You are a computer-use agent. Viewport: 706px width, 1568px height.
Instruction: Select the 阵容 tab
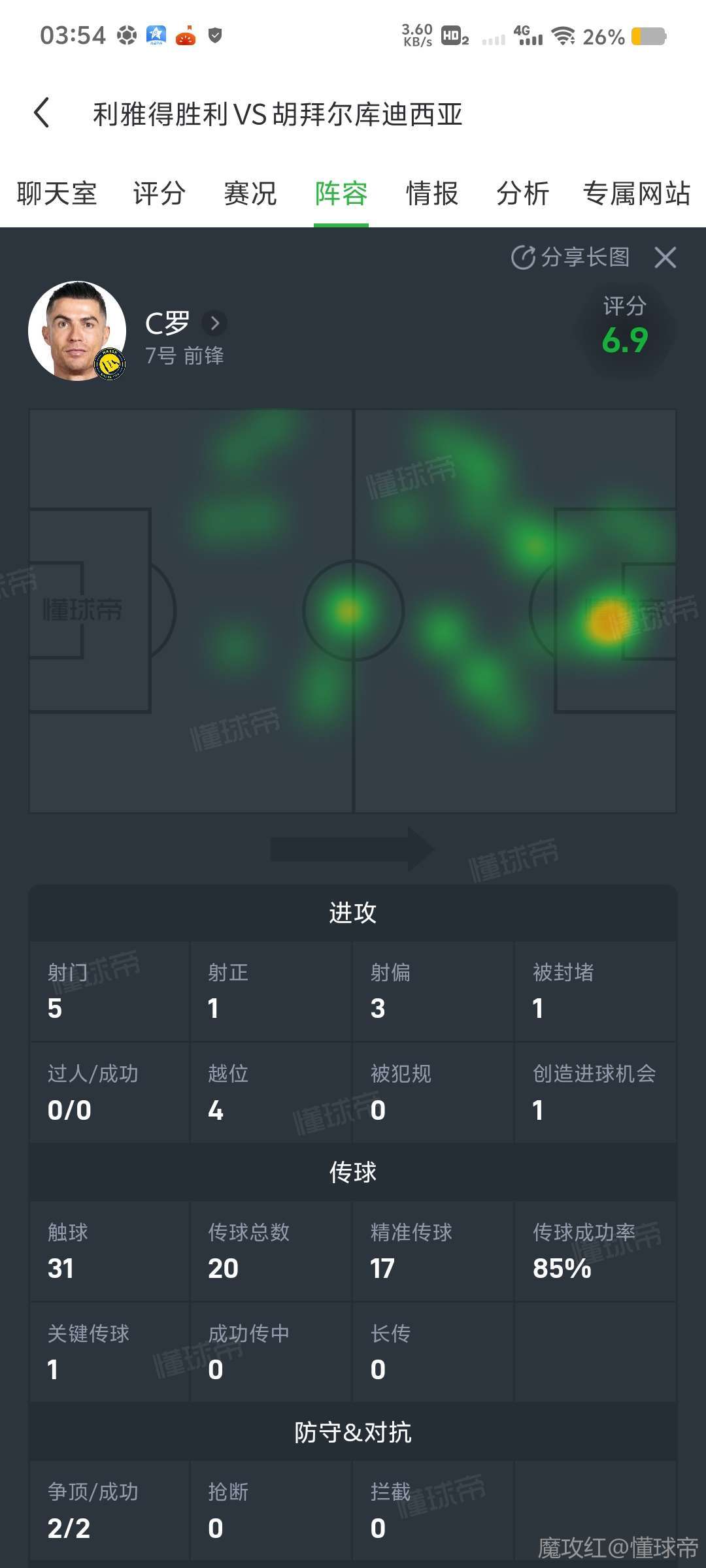point(341,193)
